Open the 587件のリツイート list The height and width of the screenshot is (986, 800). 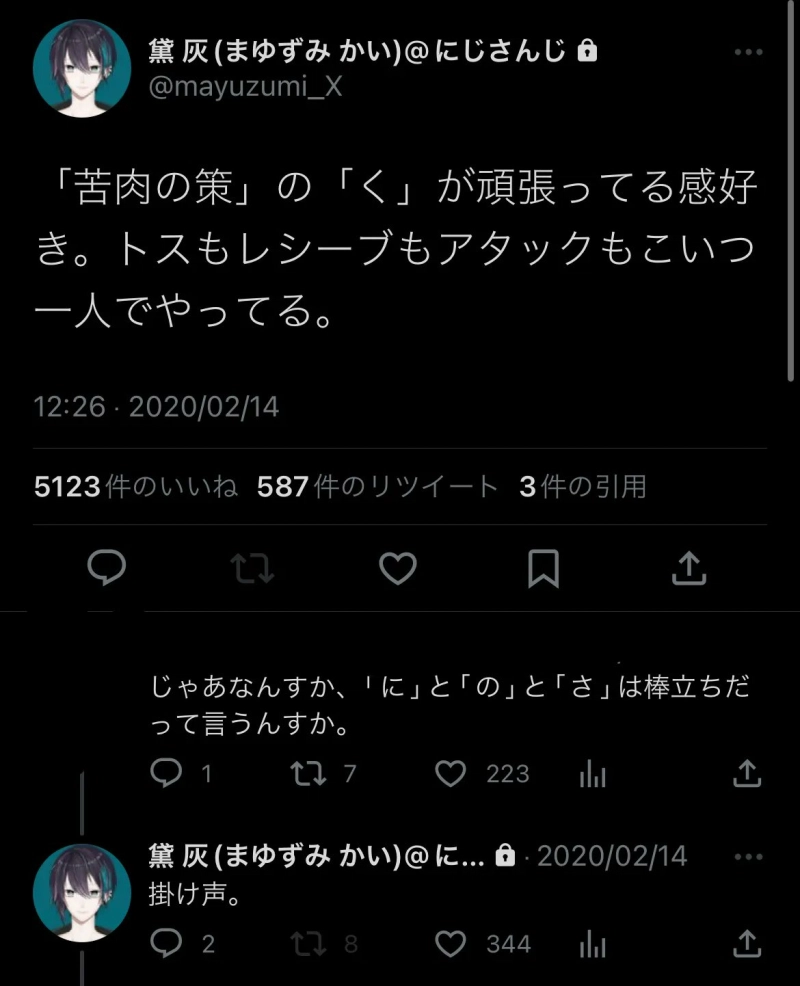(x=377, y=487)
